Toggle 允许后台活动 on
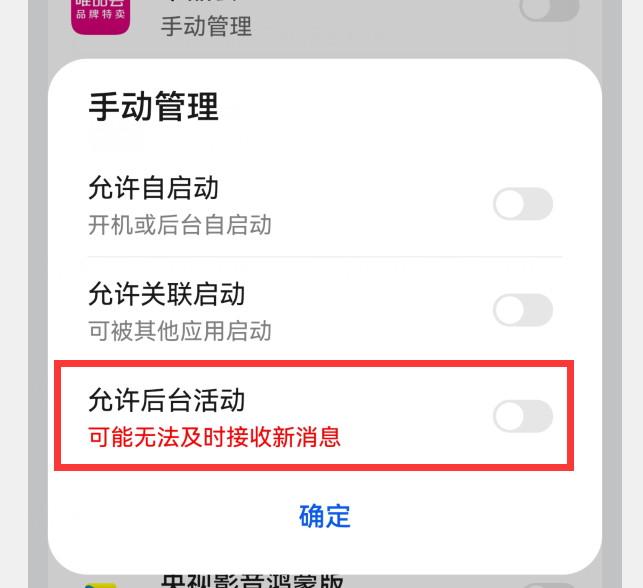The width and height of the screenshot is (643, 588). coord(523,416)
